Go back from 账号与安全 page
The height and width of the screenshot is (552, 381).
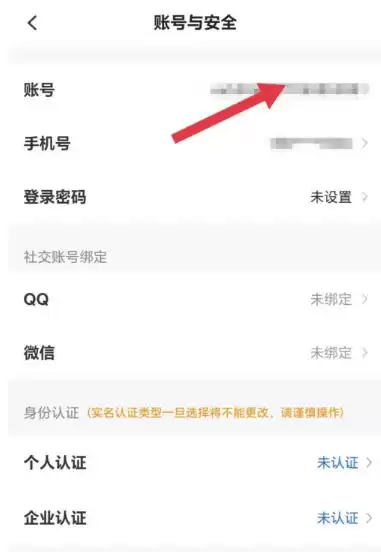click(x=32, y=23)
